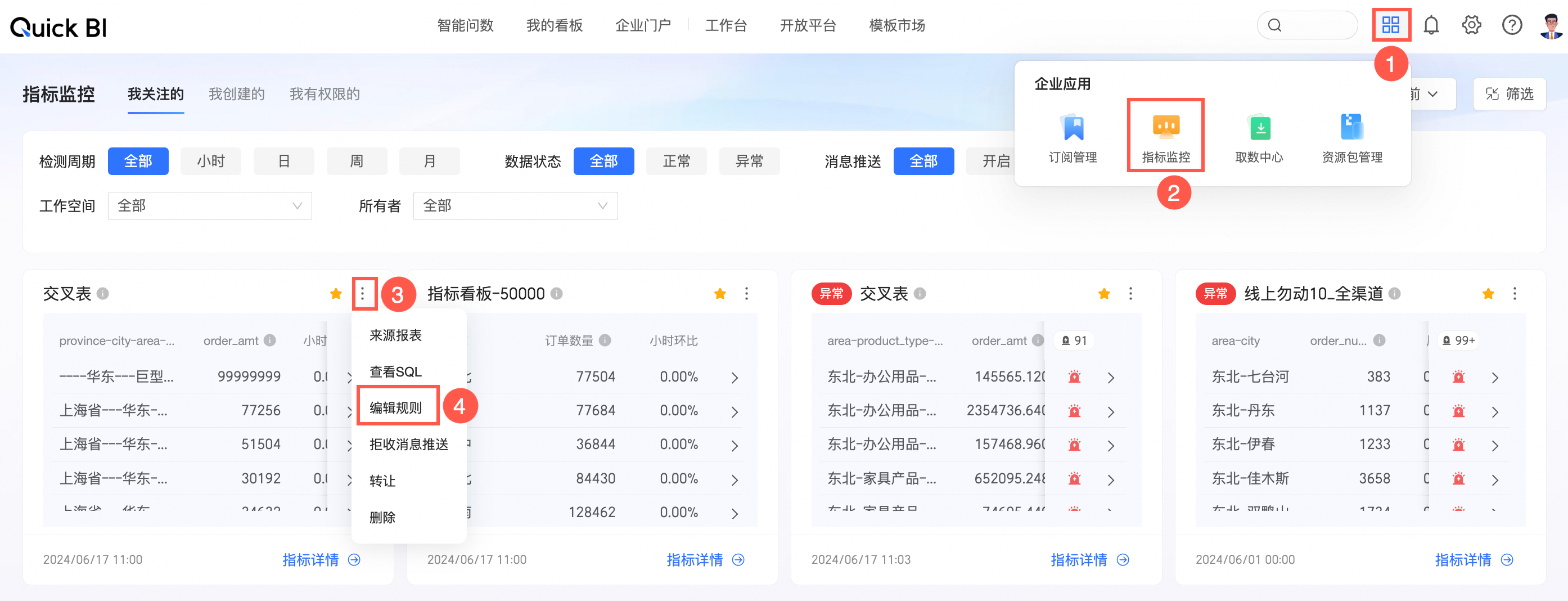Switch to the 我创建的 tab
This screenshot has height=601, width=1568.
(236, 95)
